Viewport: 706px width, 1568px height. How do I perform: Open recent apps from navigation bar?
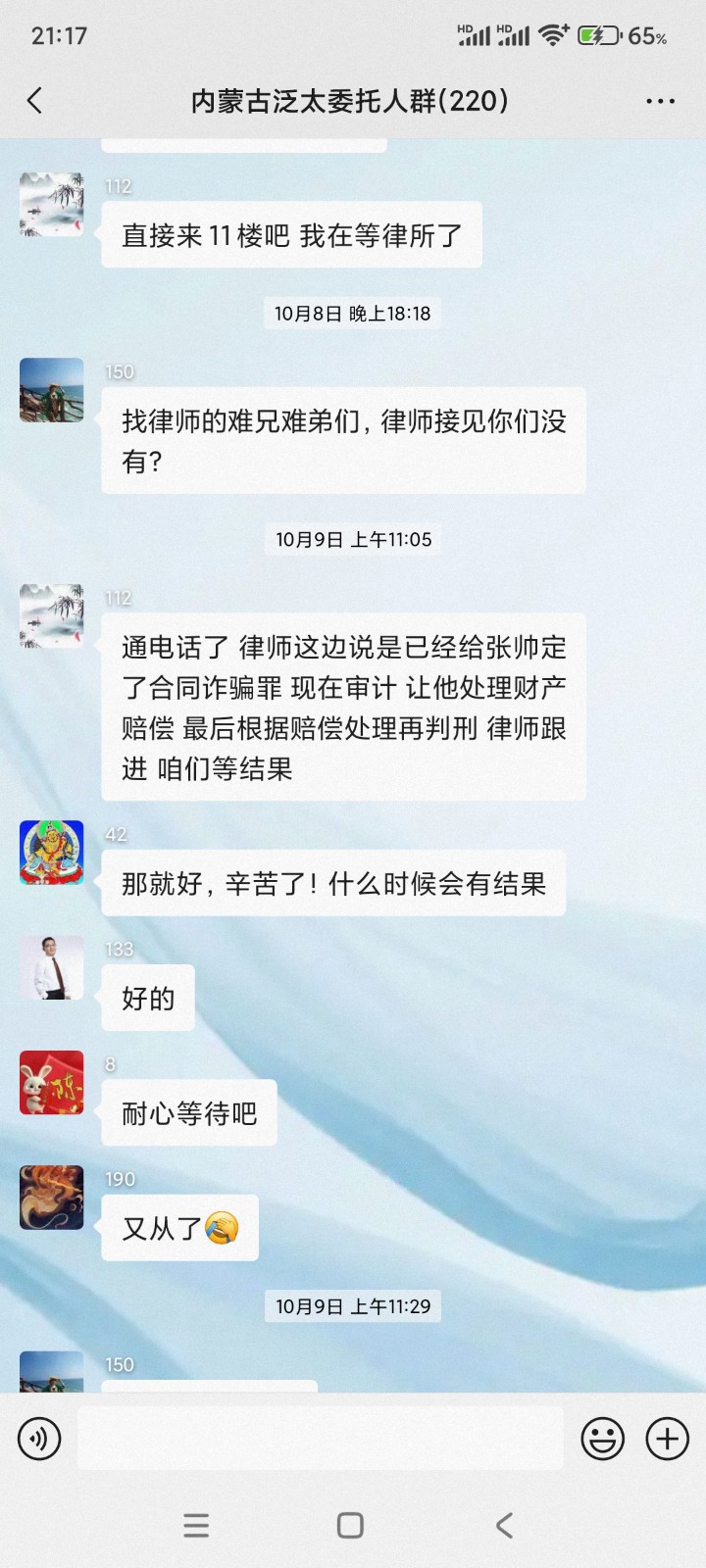tap(196, 1525)
